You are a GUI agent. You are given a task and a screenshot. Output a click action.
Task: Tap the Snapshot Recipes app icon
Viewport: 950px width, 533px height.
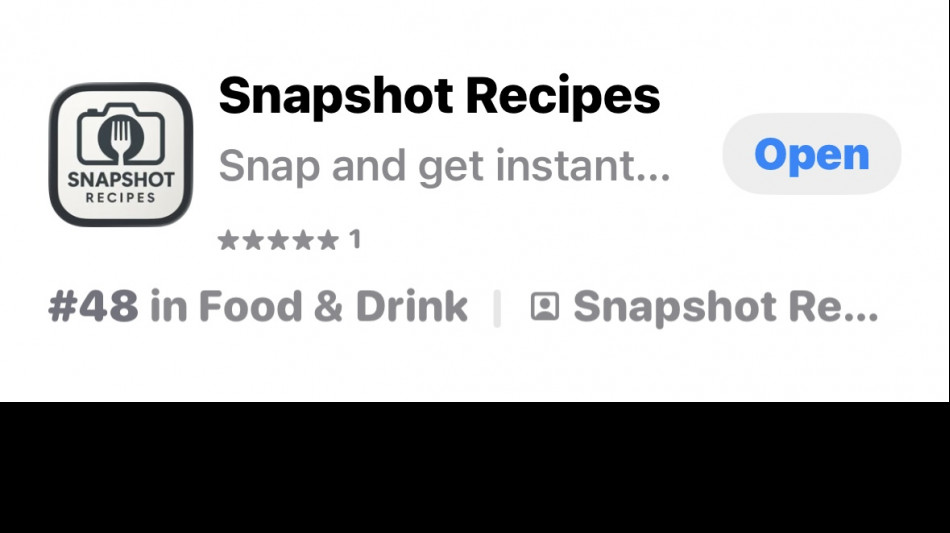(120, 155)
